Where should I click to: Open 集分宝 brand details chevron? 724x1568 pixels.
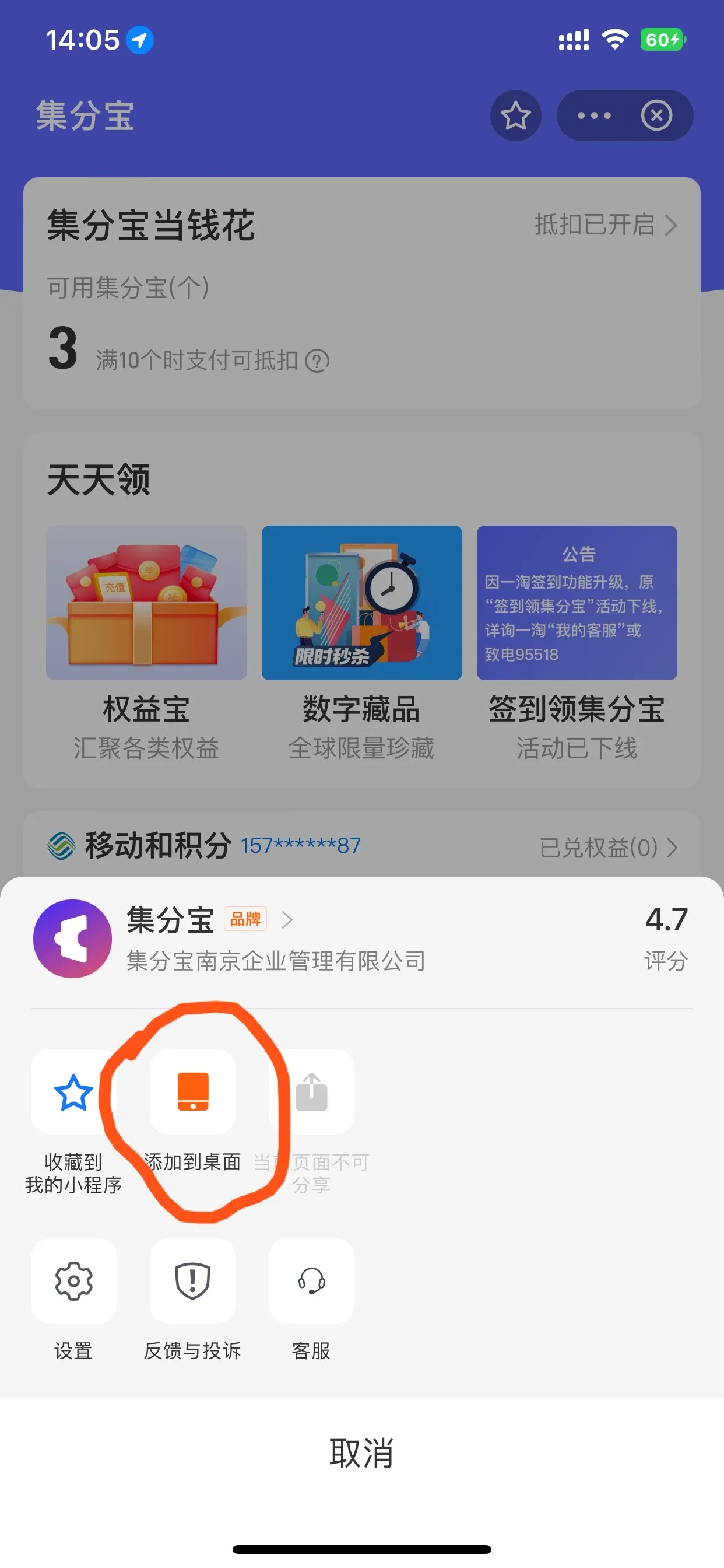point(287,920)
